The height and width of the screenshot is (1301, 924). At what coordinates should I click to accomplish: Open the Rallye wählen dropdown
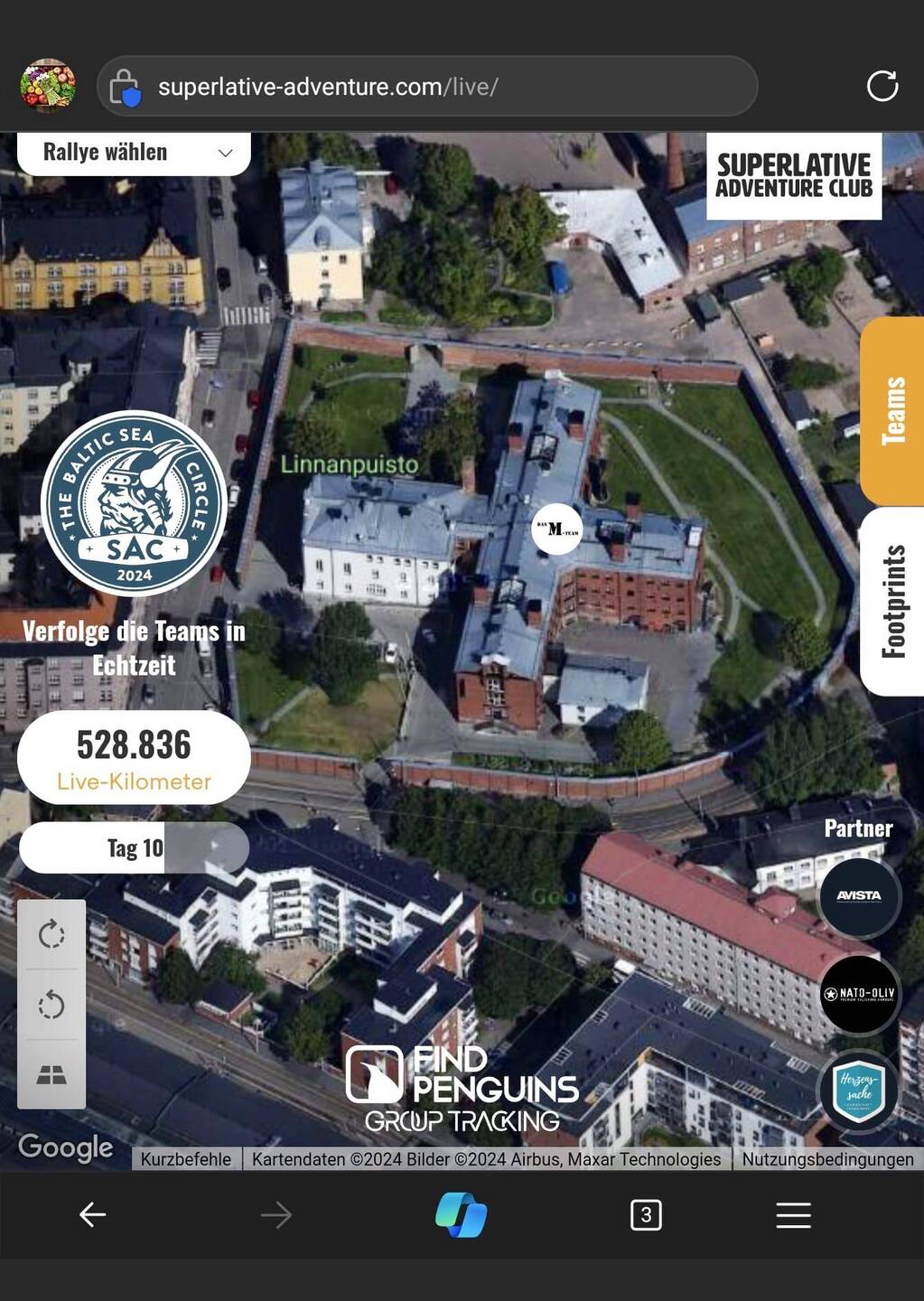(x=134, y=153)
